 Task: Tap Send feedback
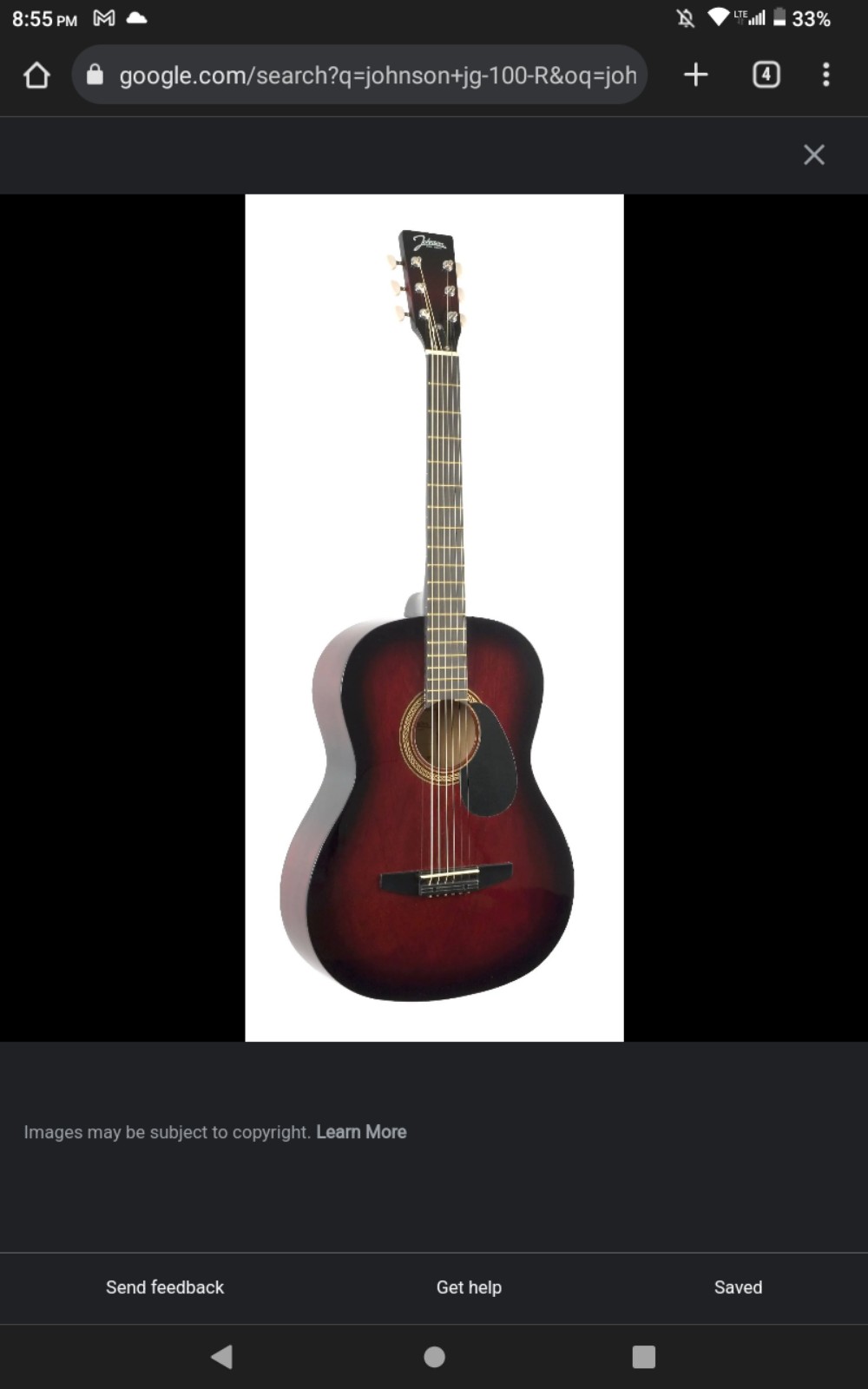click(x=165, y=1287)
